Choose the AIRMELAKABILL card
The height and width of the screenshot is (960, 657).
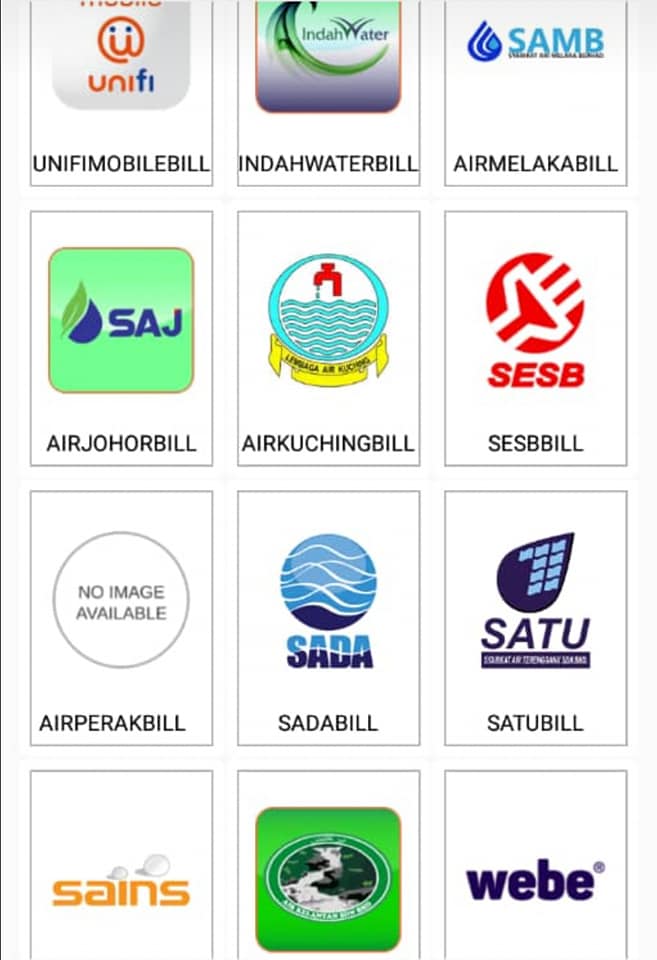click(536, 92)
